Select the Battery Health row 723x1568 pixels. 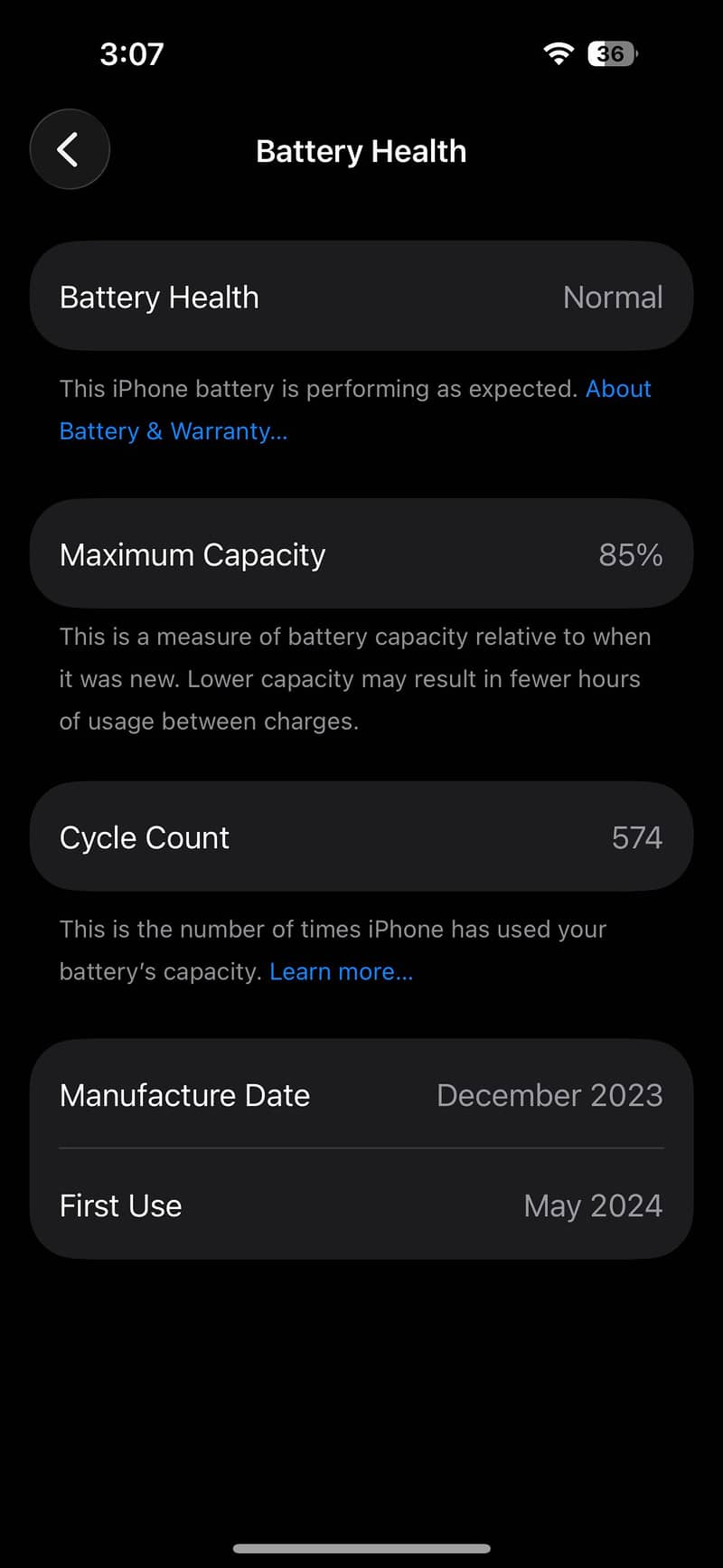coord(361,297)
